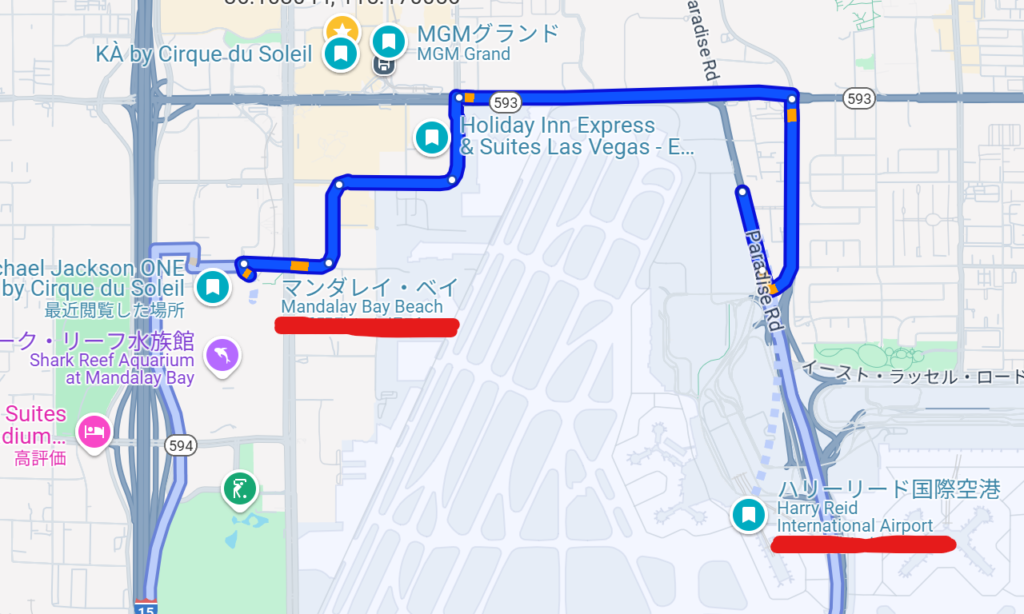Tap the Holiday Inn Express & Suites pin
Viewport: 1024px width, 614px height.
coord(431,137)
